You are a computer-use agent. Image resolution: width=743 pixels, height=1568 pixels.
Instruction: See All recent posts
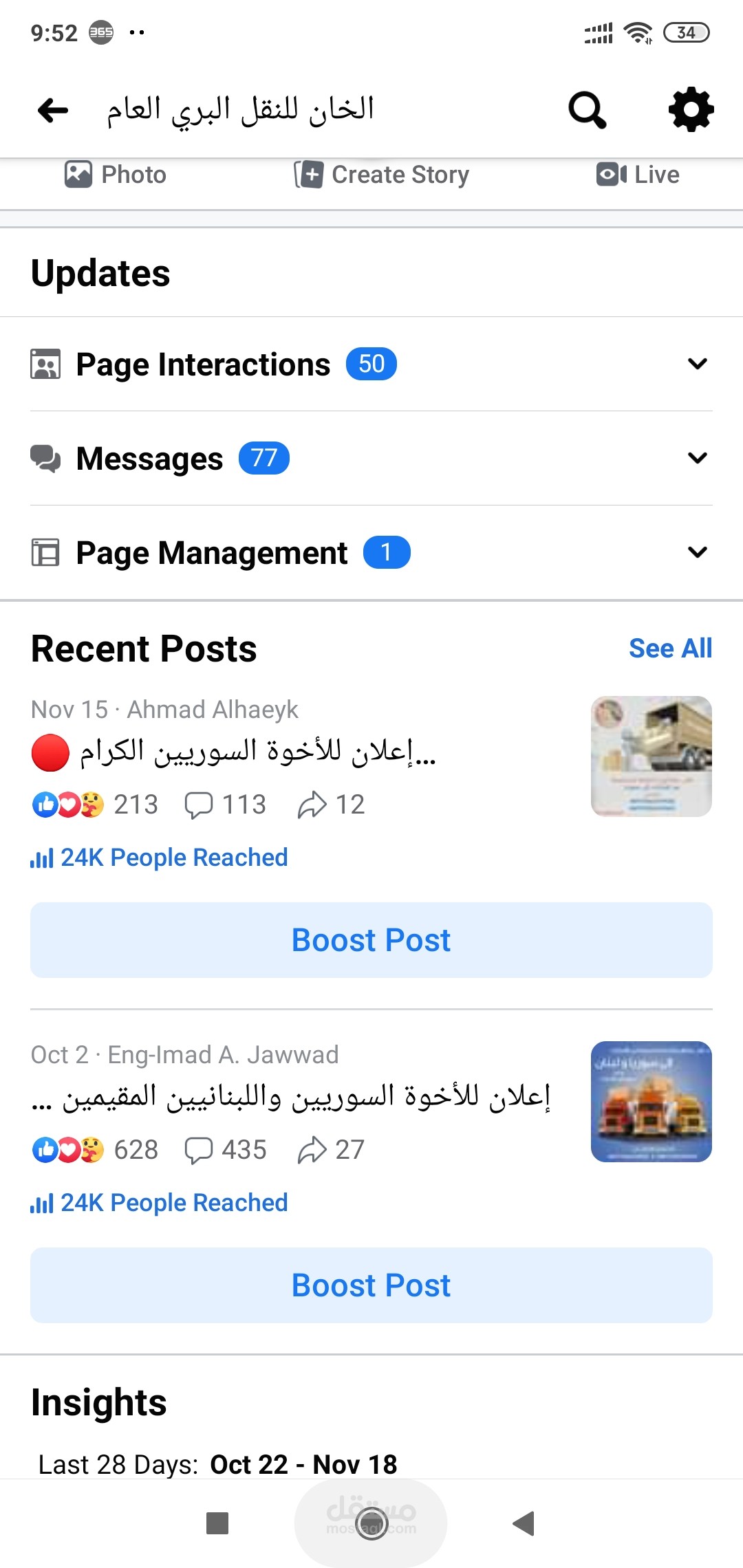pyautogui.click(x=670, y=649)
